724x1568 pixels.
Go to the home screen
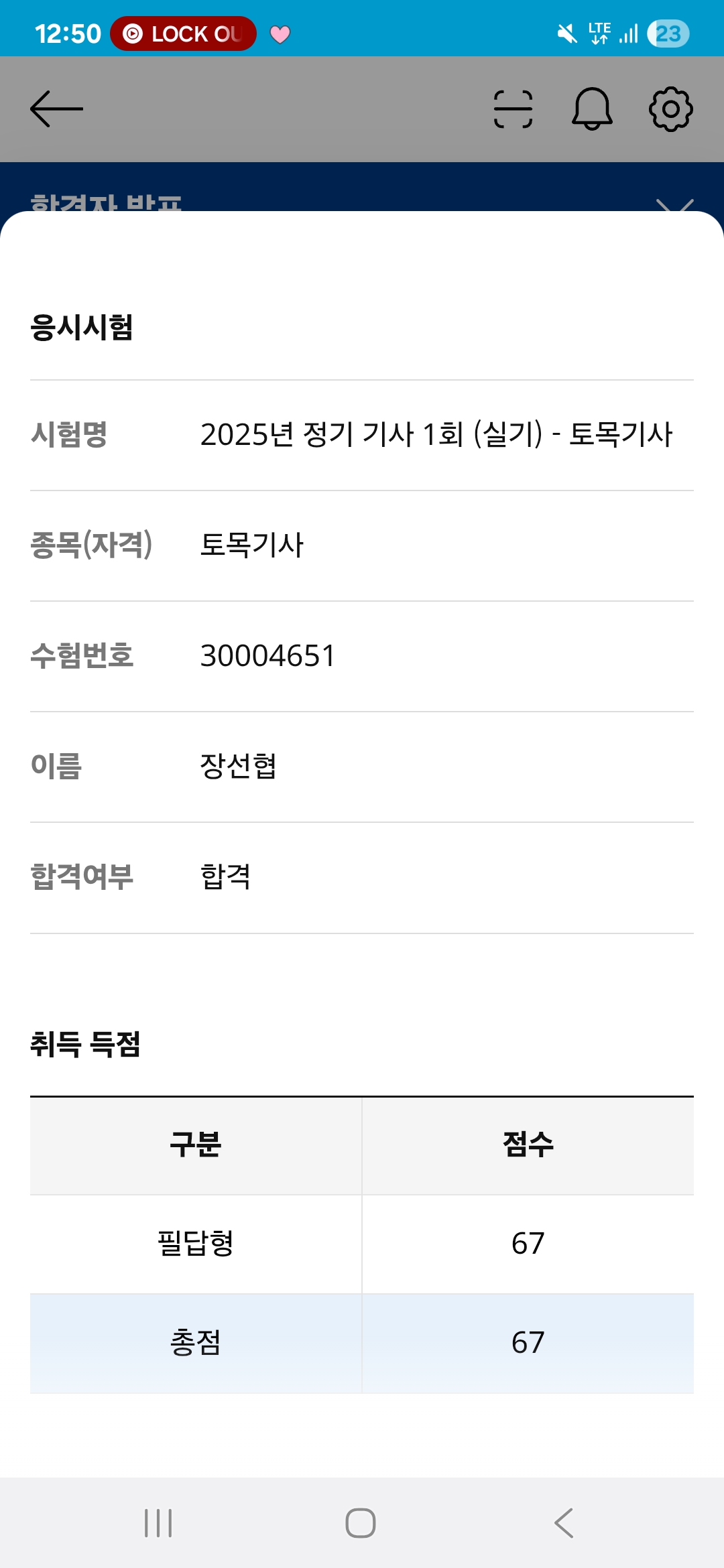click(361, 1523)
